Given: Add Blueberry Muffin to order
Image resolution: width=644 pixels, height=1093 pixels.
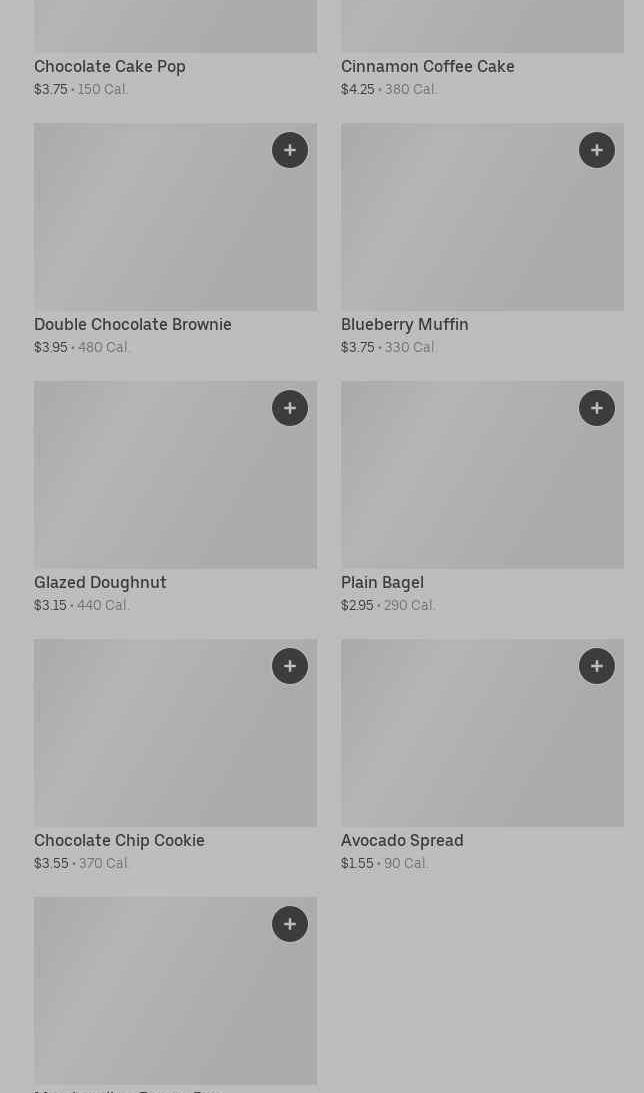Looking at the screenshot, I should 597,150.
